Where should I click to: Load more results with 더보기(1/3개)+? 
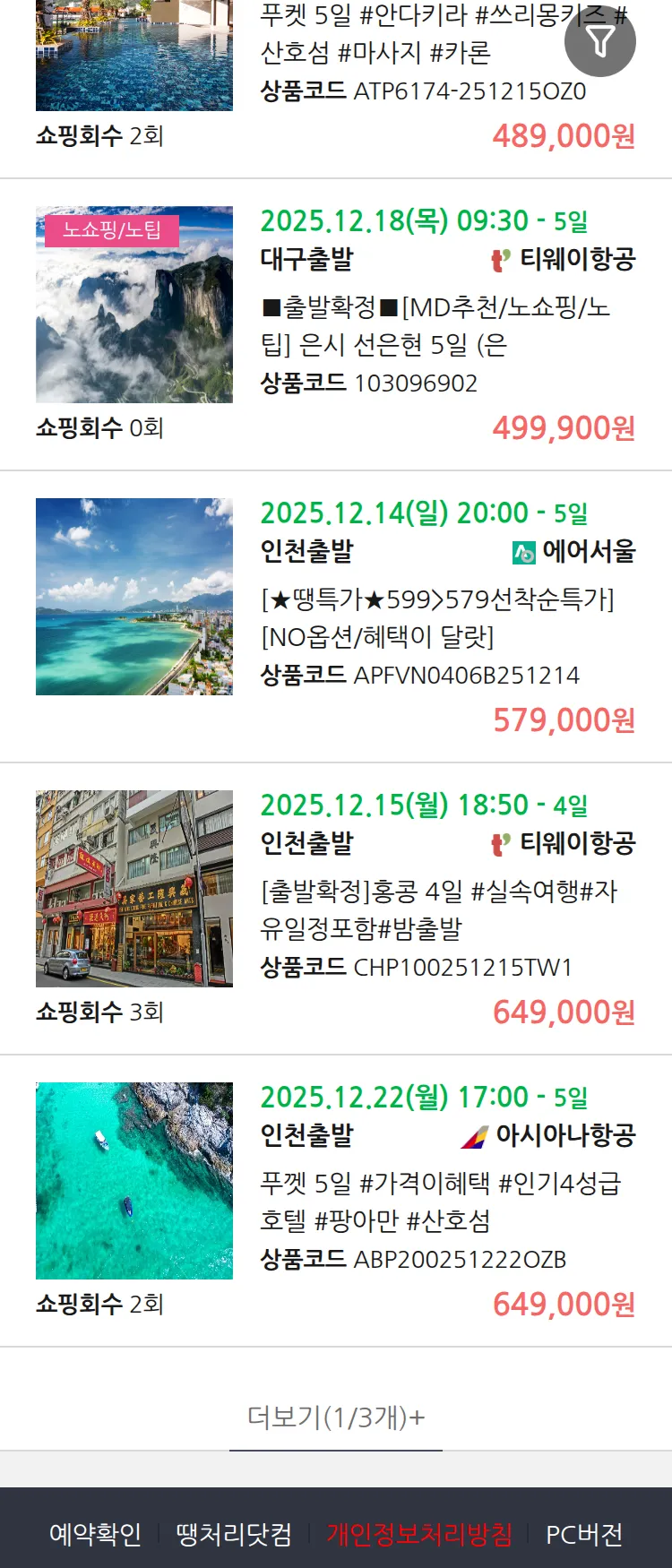(x=336, y=1417)
